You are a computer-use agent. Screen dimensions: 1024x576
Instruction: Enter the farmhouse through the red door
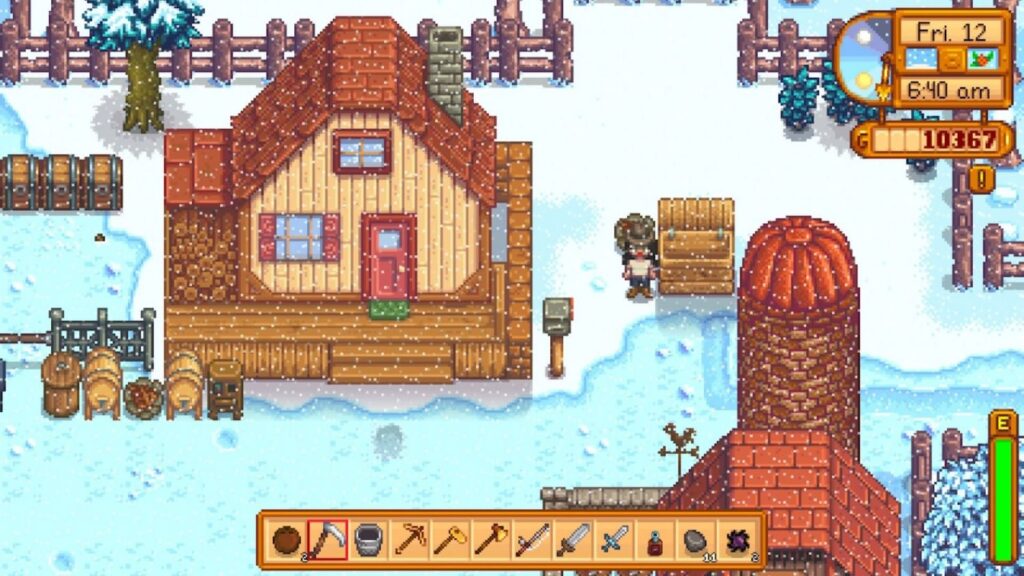tap(389, 258)
